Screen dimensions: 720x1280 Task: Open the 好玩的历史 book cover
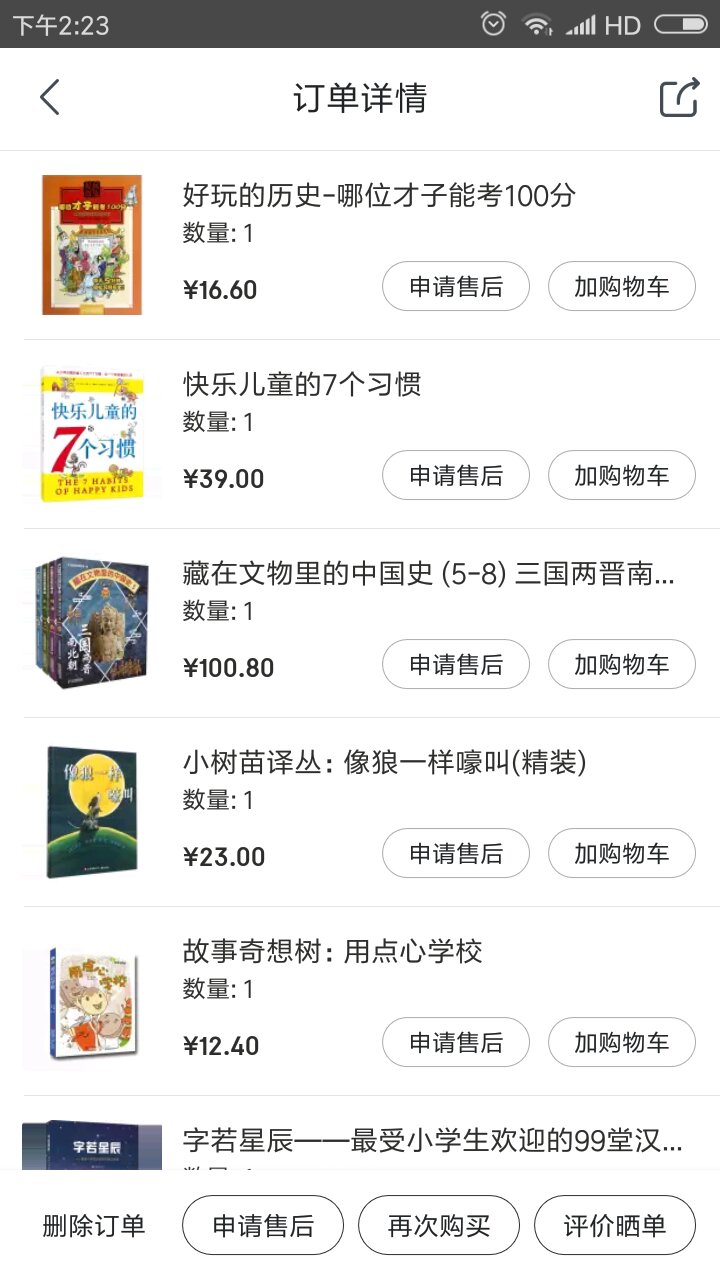point(92,245)
